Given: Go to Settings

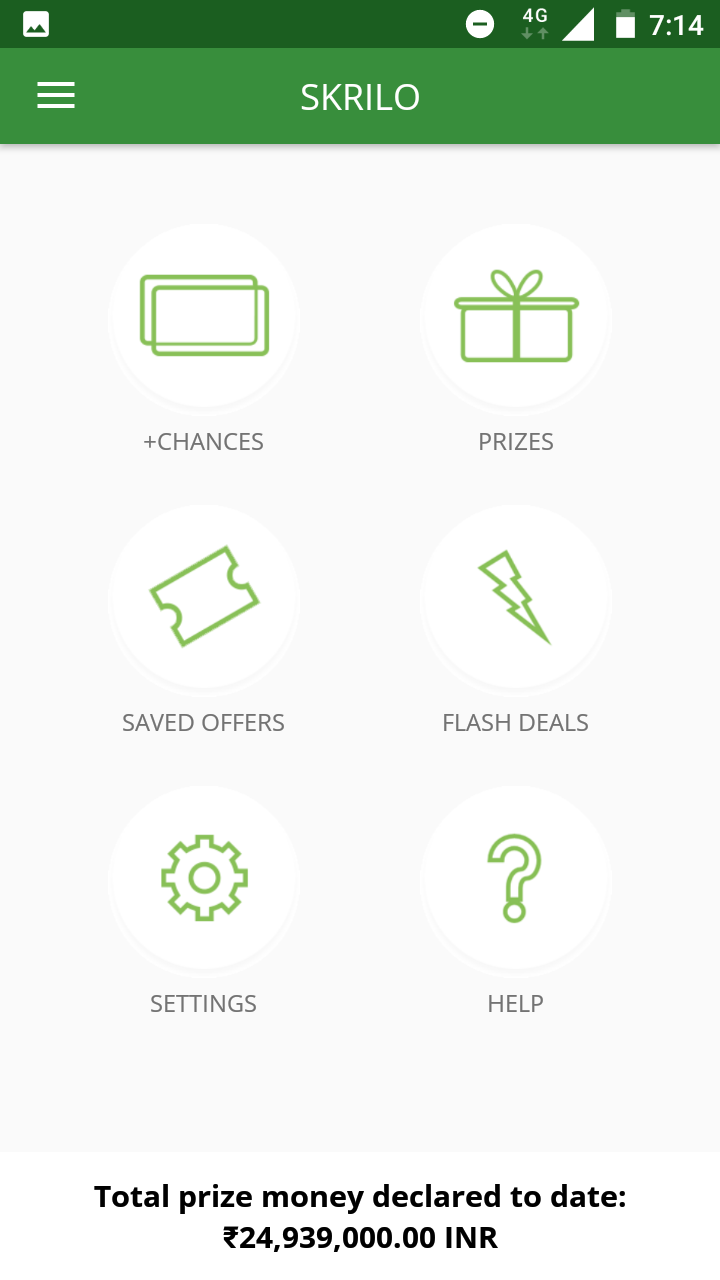Looking at the screenshot, I should pyautogui.click(x=204, y=879).
